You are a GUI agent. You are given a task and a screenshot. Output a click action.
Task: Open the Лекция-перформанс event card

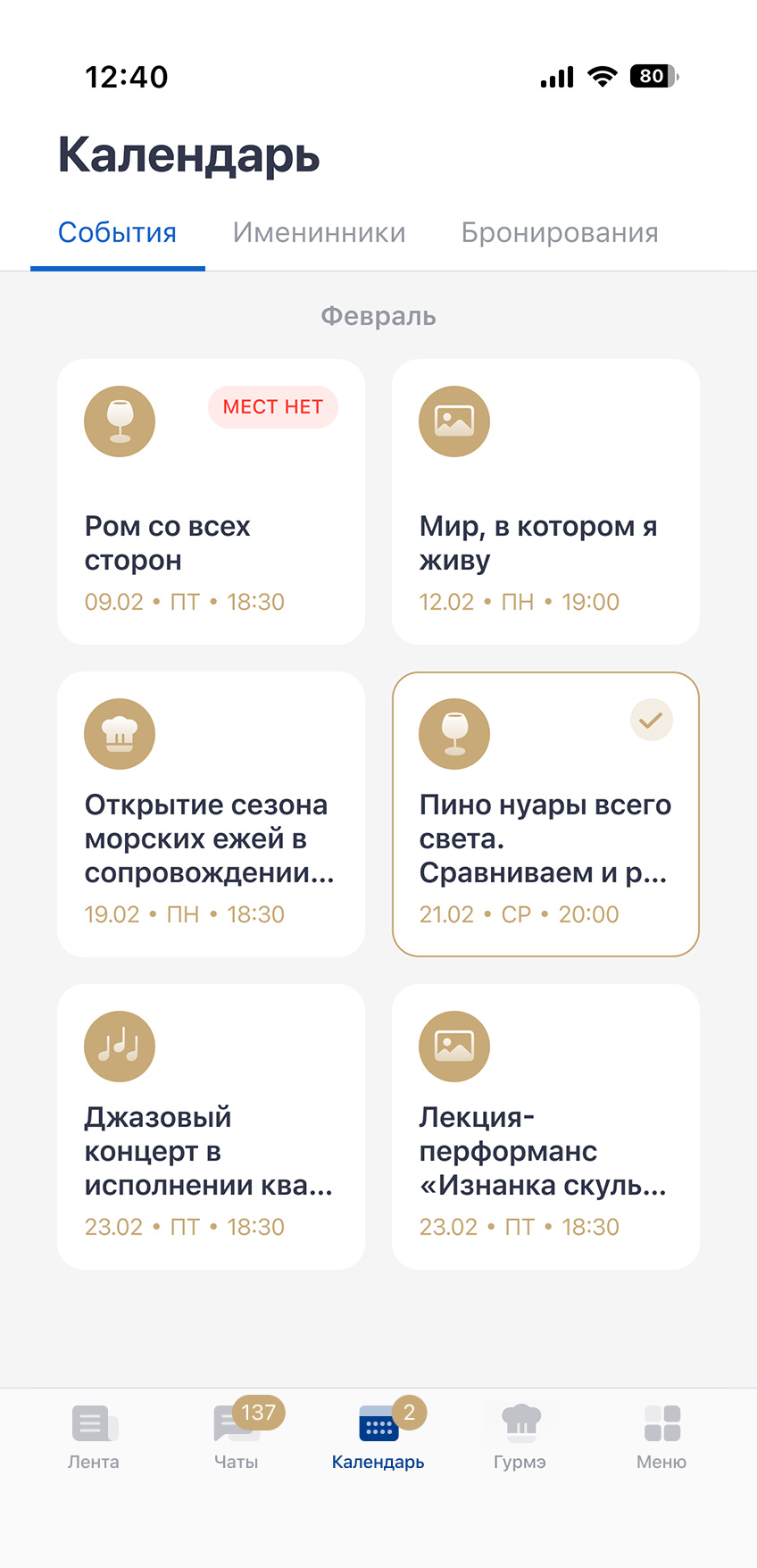545,1127
